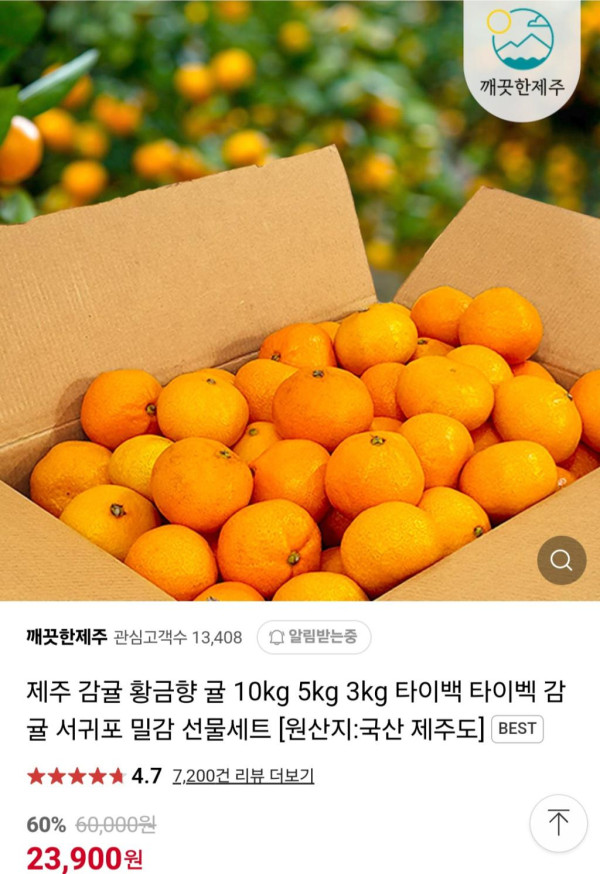Tap the scroll-to-top arrow button
Image resolution: width=600 pixels, height=874 pixels.
(x=558, y=823)
